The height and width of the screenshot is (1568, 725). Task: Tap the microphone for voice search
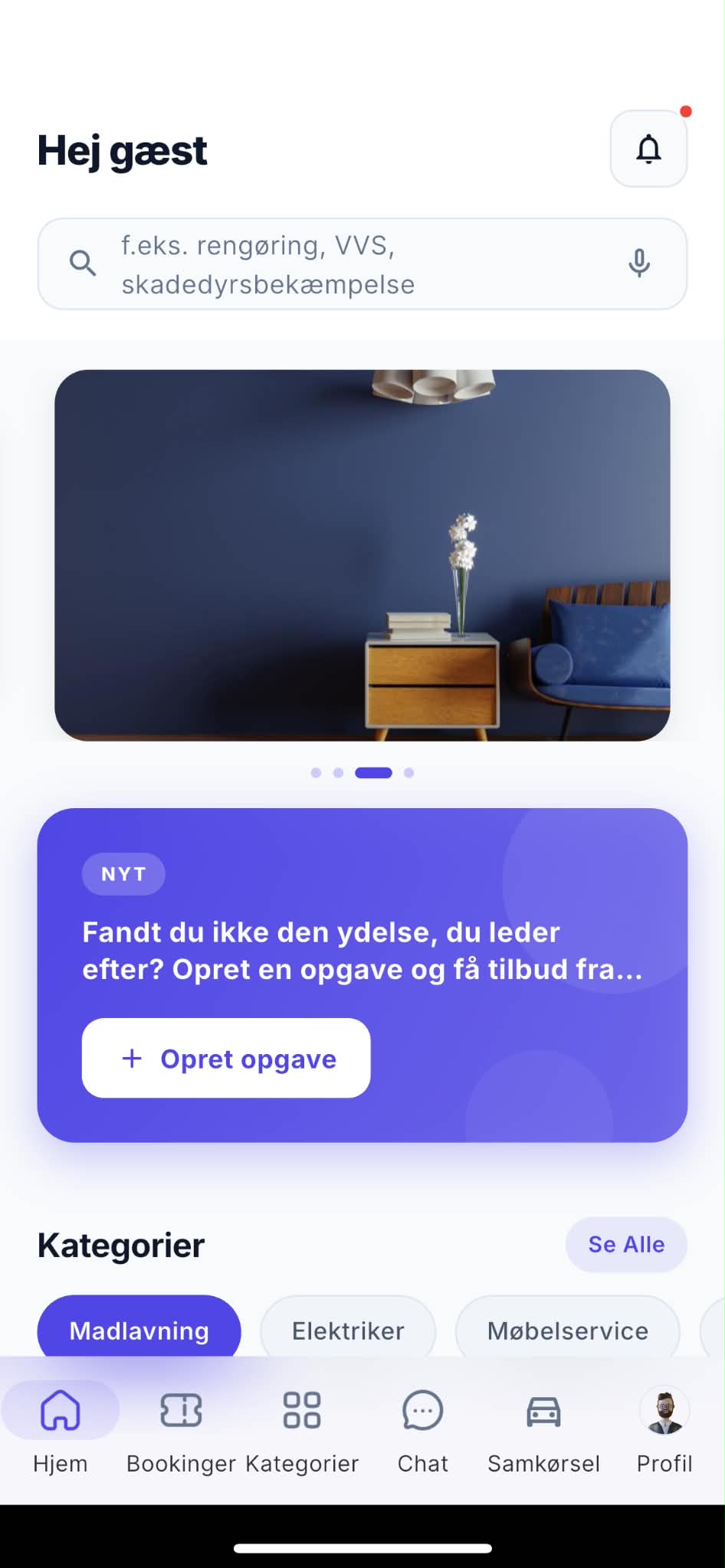click(639, 264)
